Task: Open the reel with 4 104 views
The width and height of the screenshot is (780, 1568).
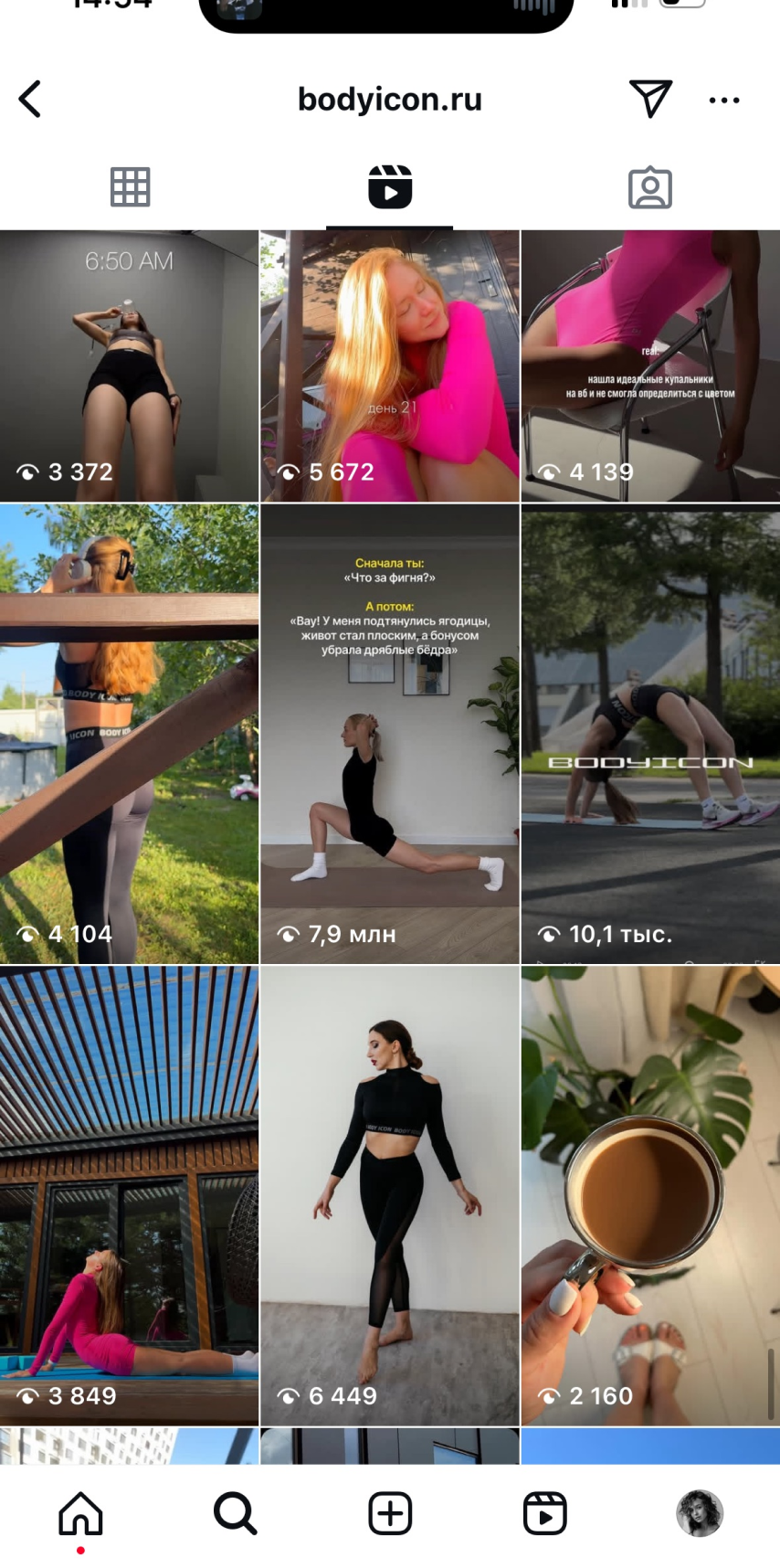Action: coord(129,735)
